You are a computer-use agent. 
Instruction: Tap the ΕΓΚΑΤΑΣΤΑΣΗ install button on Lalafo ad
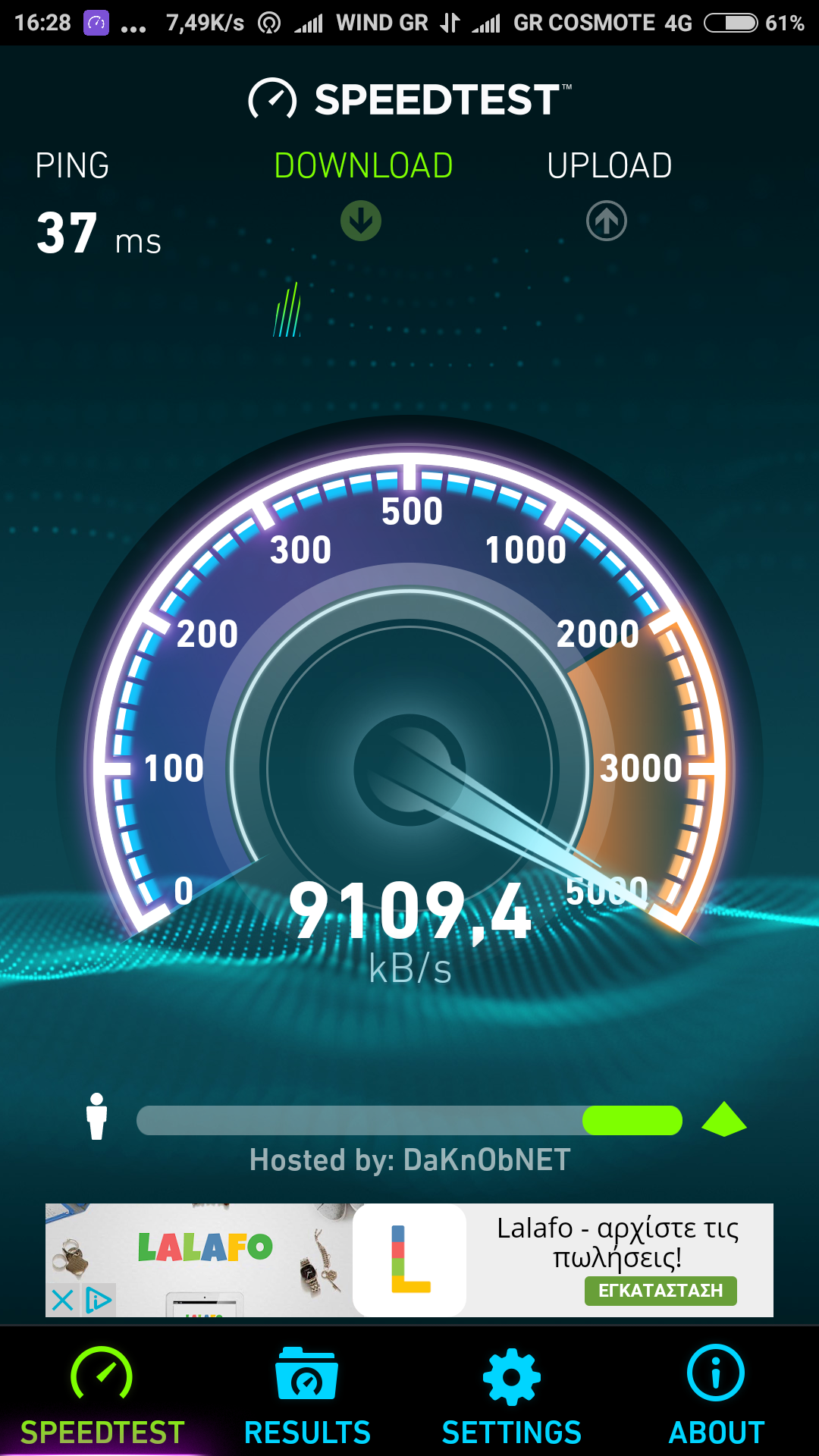click(x=660, y=1291)
